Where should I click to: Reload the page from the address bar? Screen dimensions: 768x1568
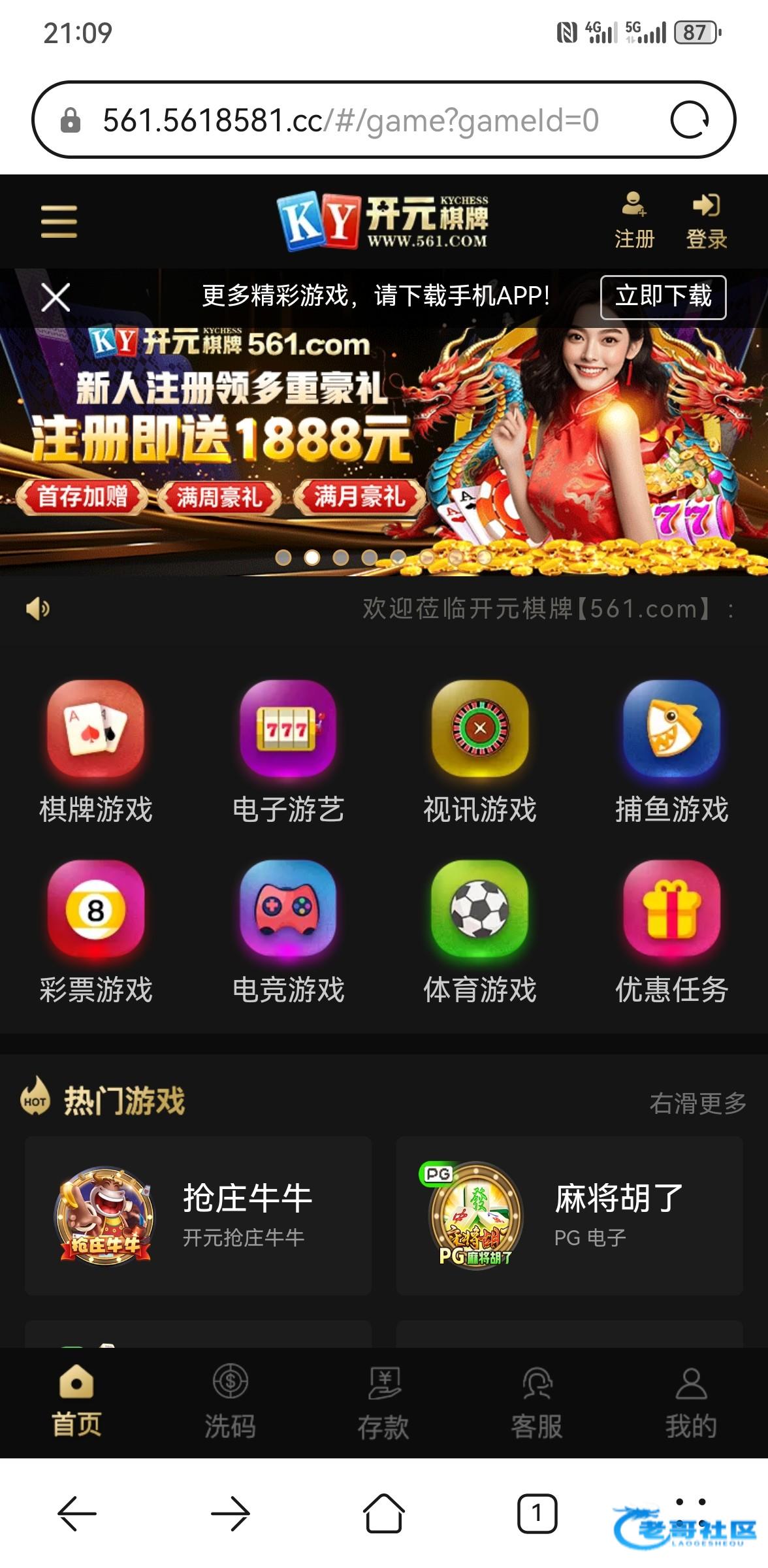tap(690, 120)
